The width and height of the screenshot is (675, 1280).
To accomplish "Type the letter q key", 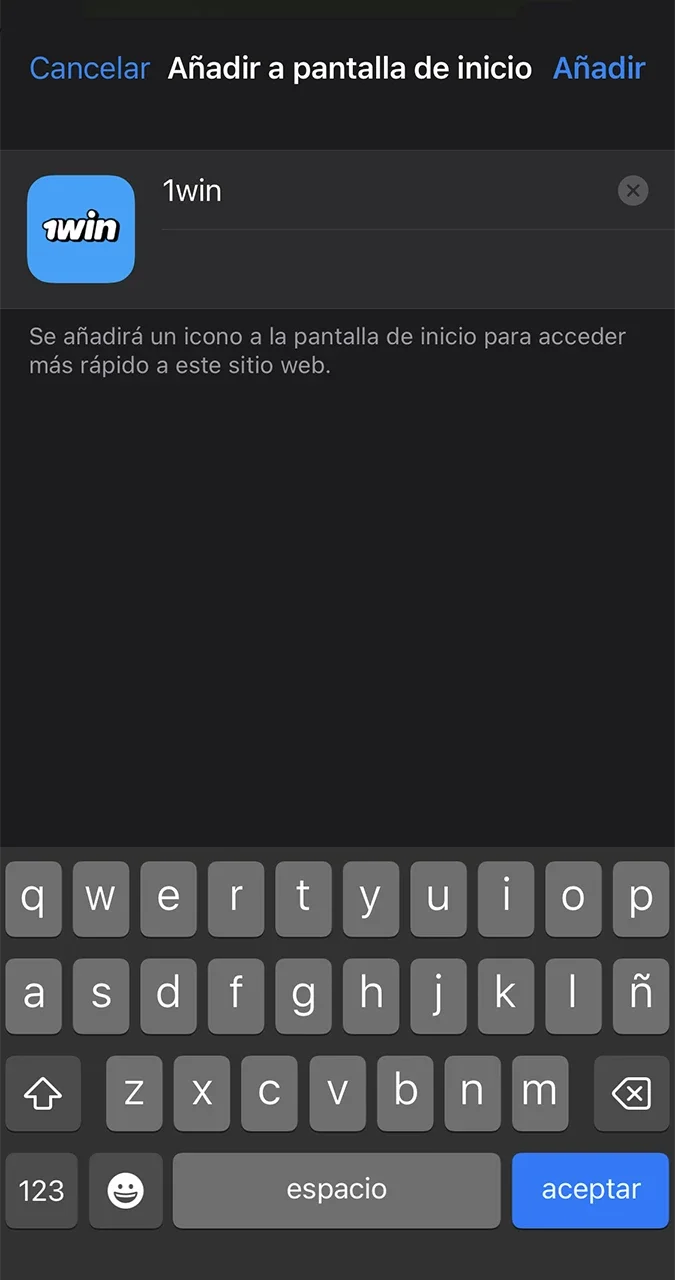I will 33,898.
